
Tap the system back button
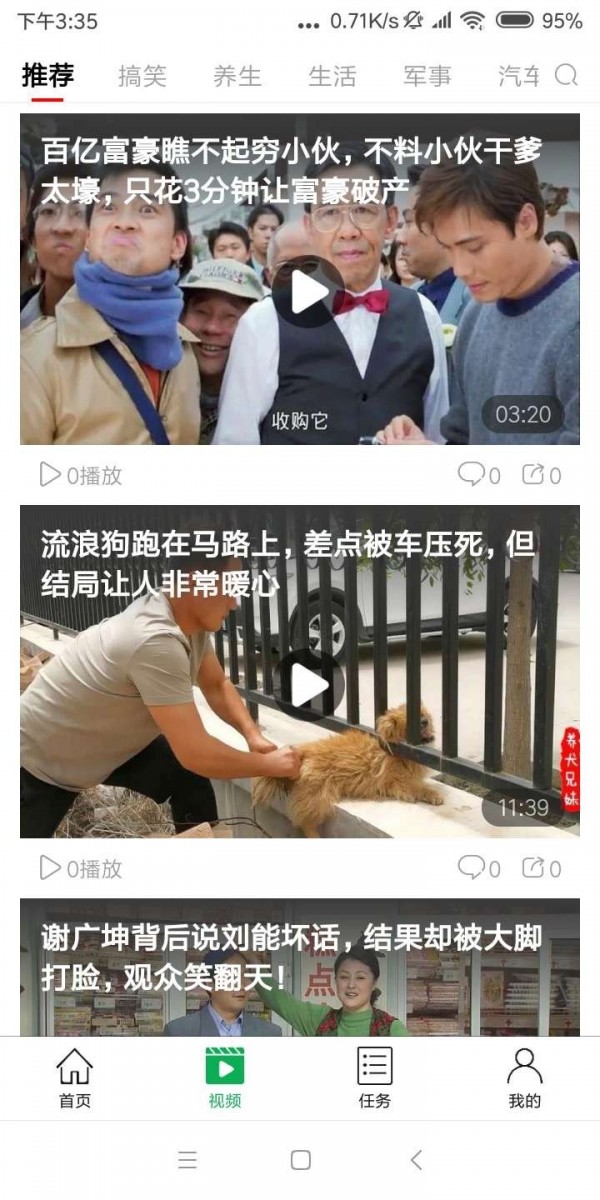click(416, 1160)
